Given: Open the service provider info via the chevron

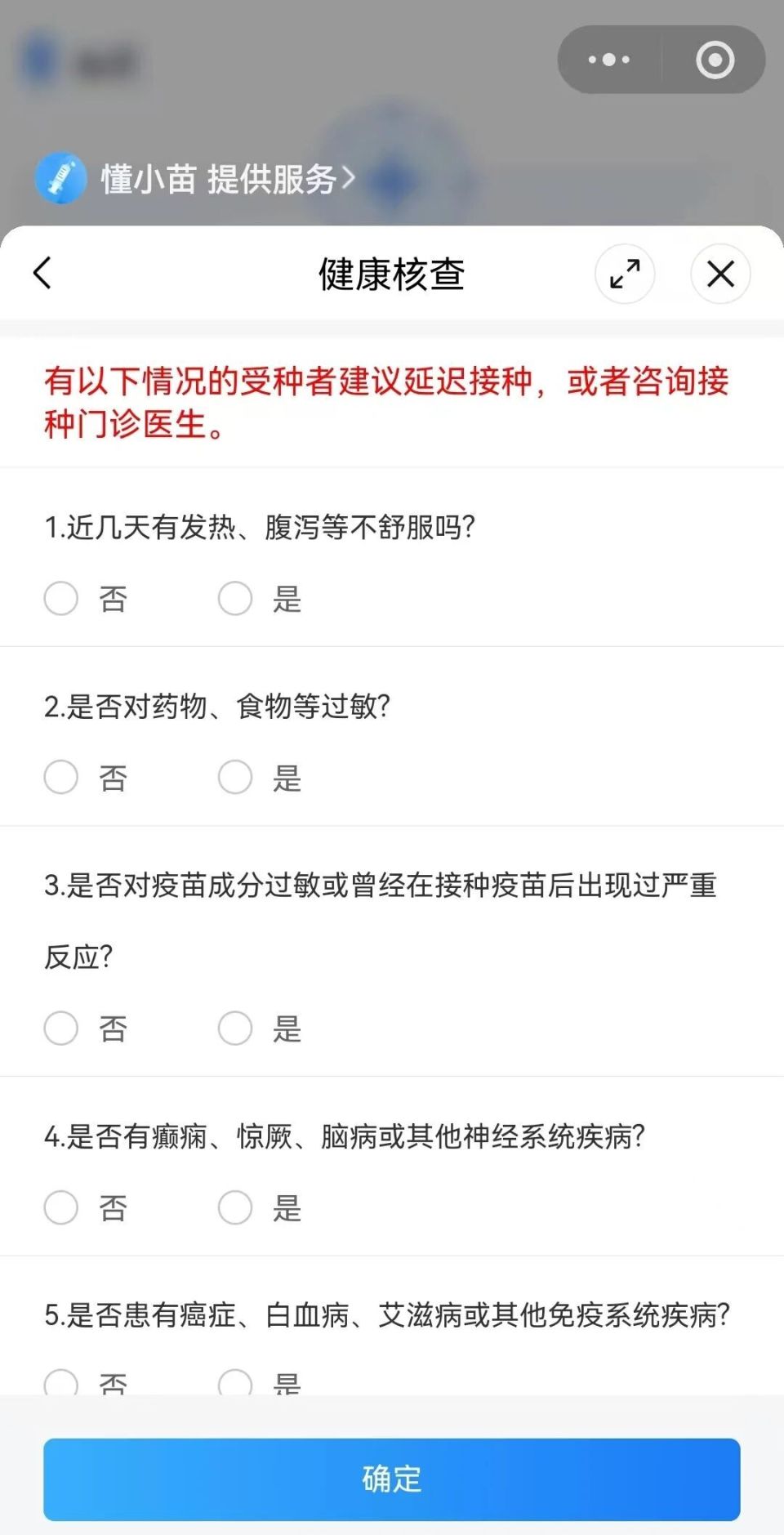Looking at the screenshot, I should coord(350,177).
